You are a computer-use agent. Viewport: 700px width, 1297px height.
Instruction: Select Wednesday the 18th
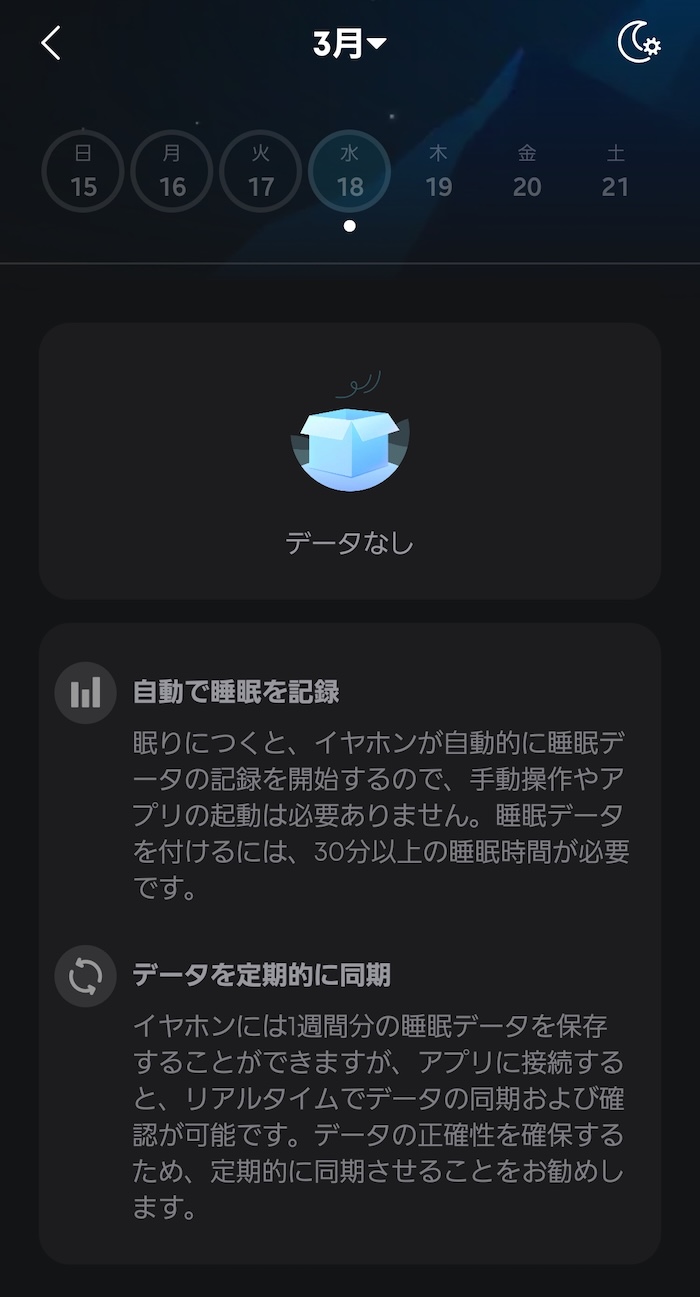pyautogui.click(x=349, y=171)
